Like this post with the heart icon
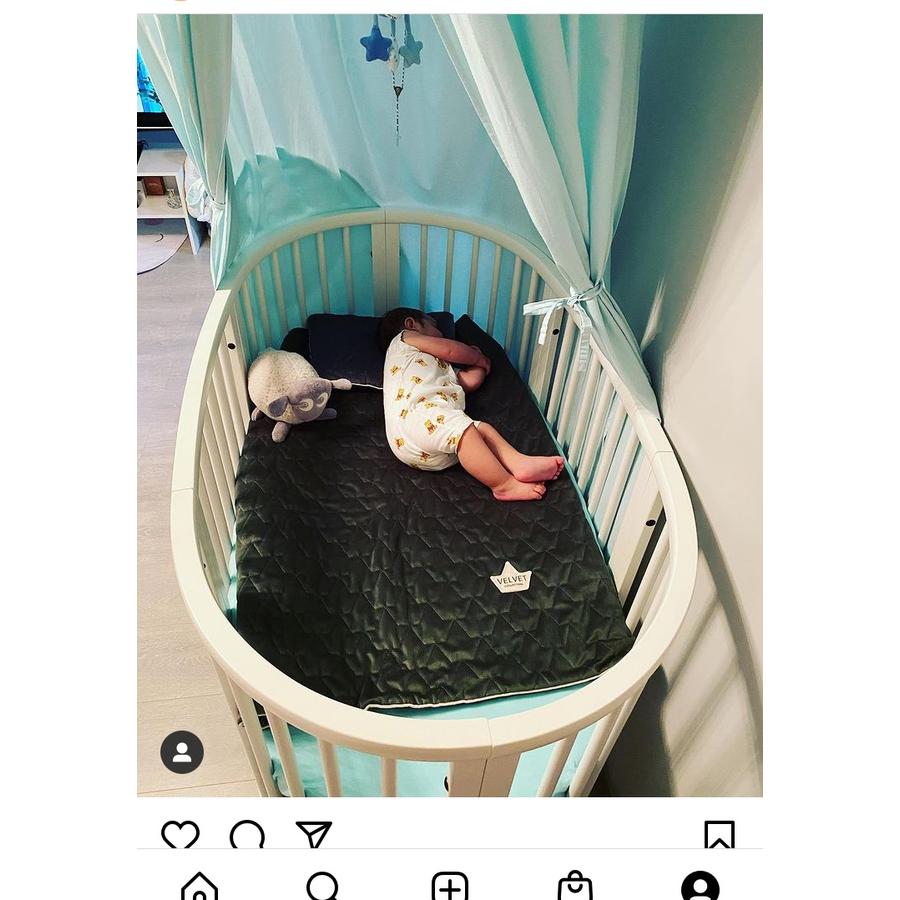The height and width of the screenshot is (900, 900). tap(180, 835)
